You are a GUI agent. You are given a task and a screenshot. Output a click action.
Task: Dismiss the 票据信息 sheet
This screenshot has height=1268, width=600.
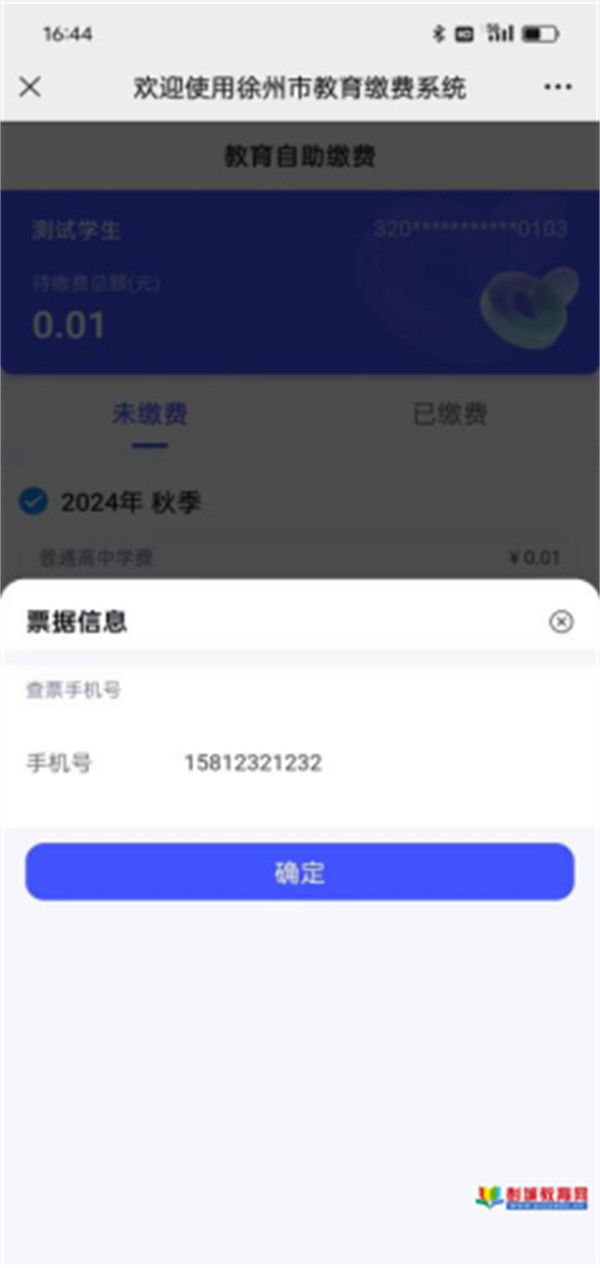(561, 622)
